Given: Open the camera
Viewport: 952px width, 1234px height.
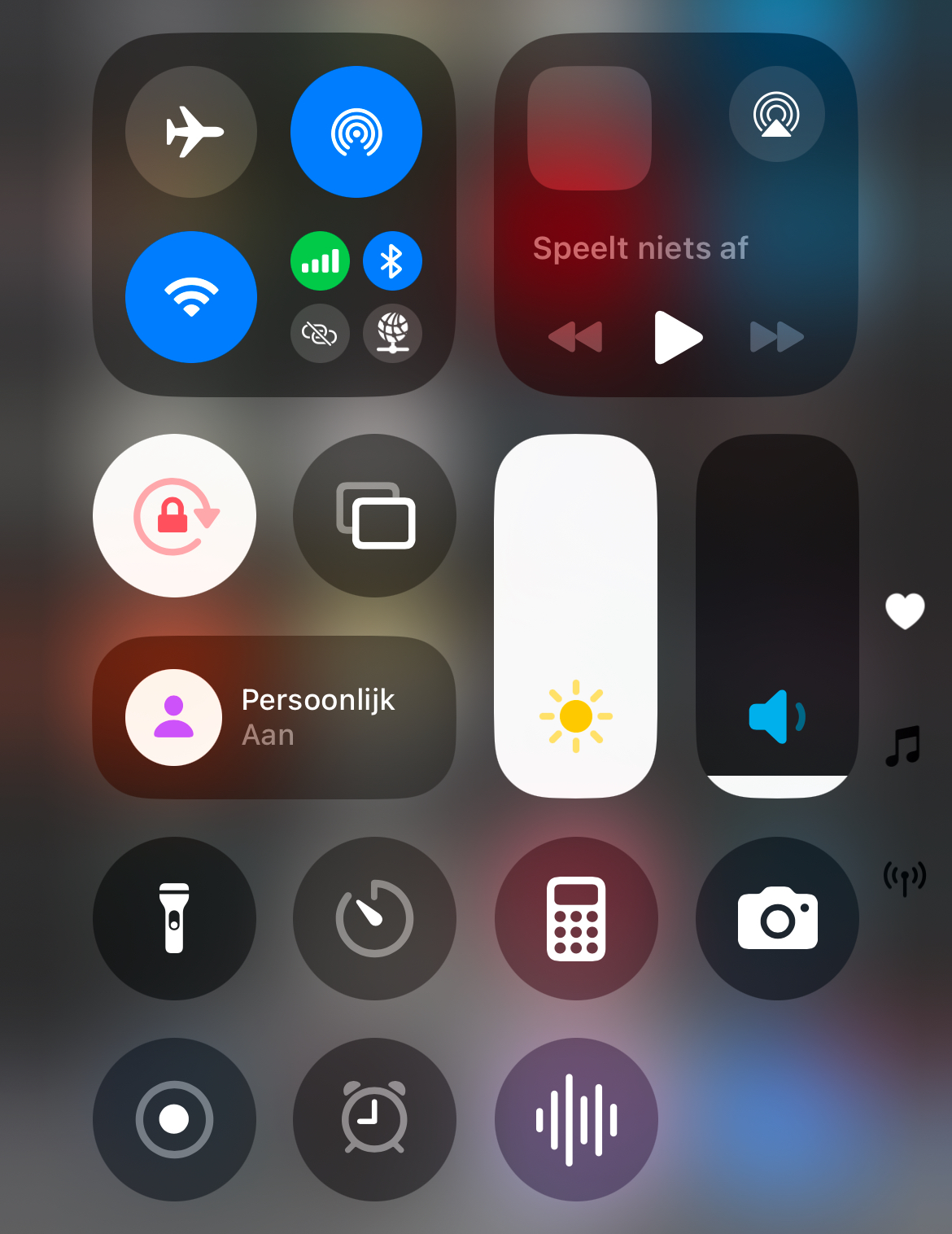Looking at the screenshot, I should coord(777,918).
